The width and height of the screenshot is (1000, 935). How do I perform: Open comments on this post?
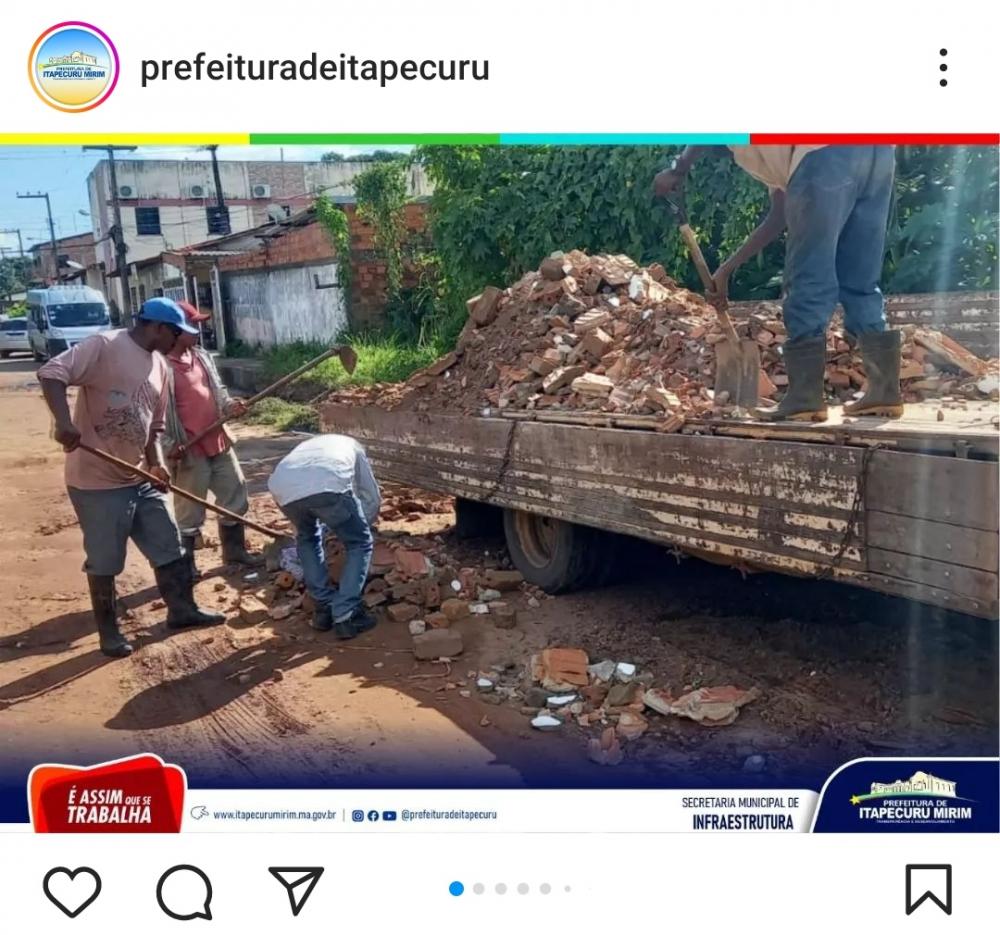point(185,890)
